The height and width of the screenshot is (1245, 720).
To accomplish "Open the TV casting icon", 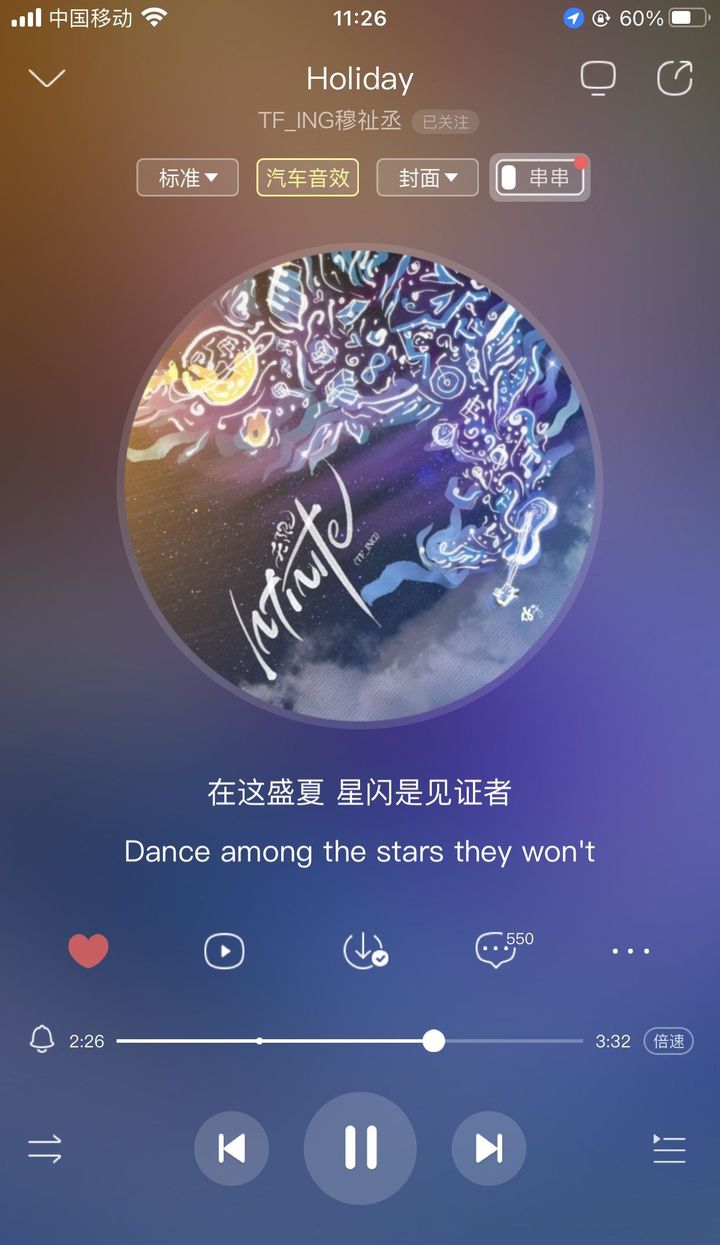I will 598,79.
